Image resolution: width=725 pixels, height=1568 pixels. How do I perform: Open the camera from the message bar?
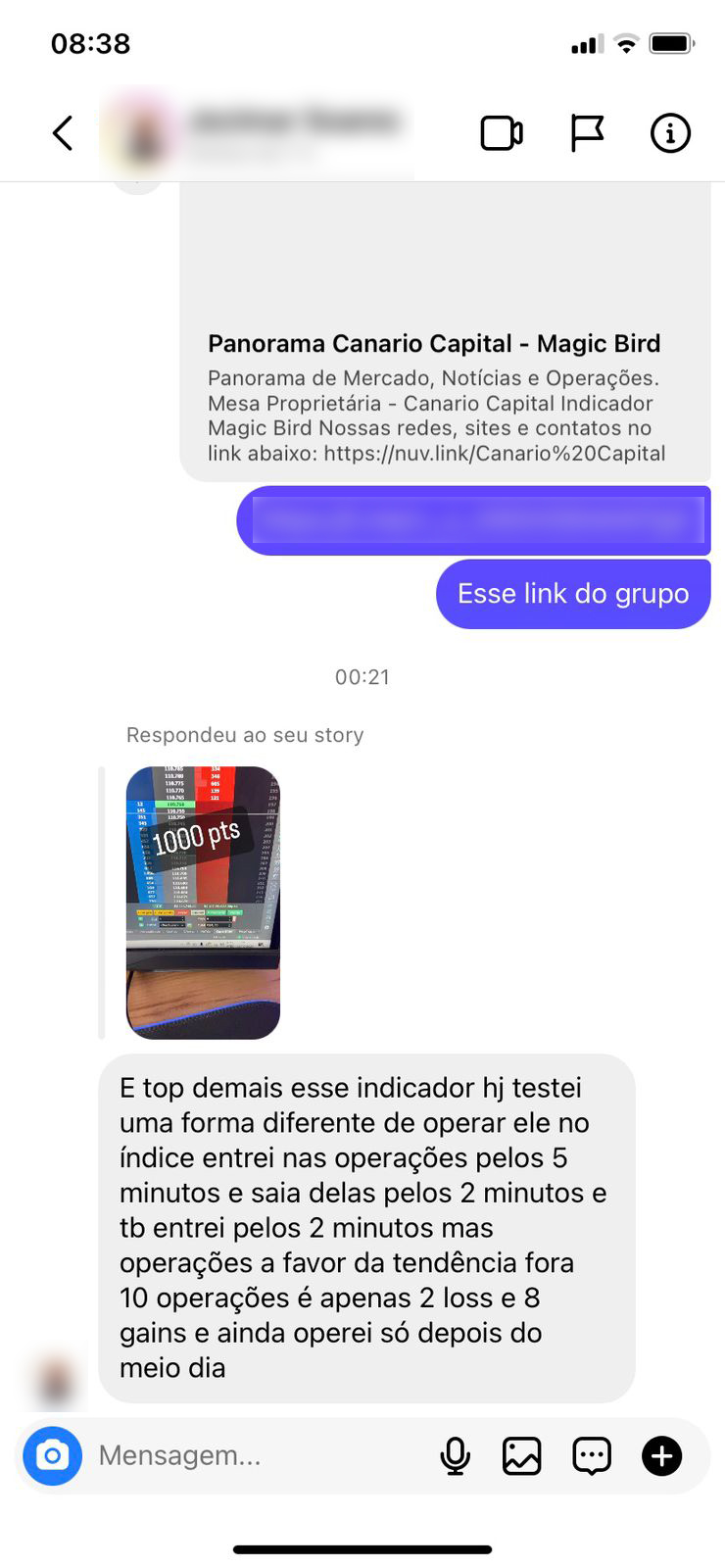click(53, 1455)
